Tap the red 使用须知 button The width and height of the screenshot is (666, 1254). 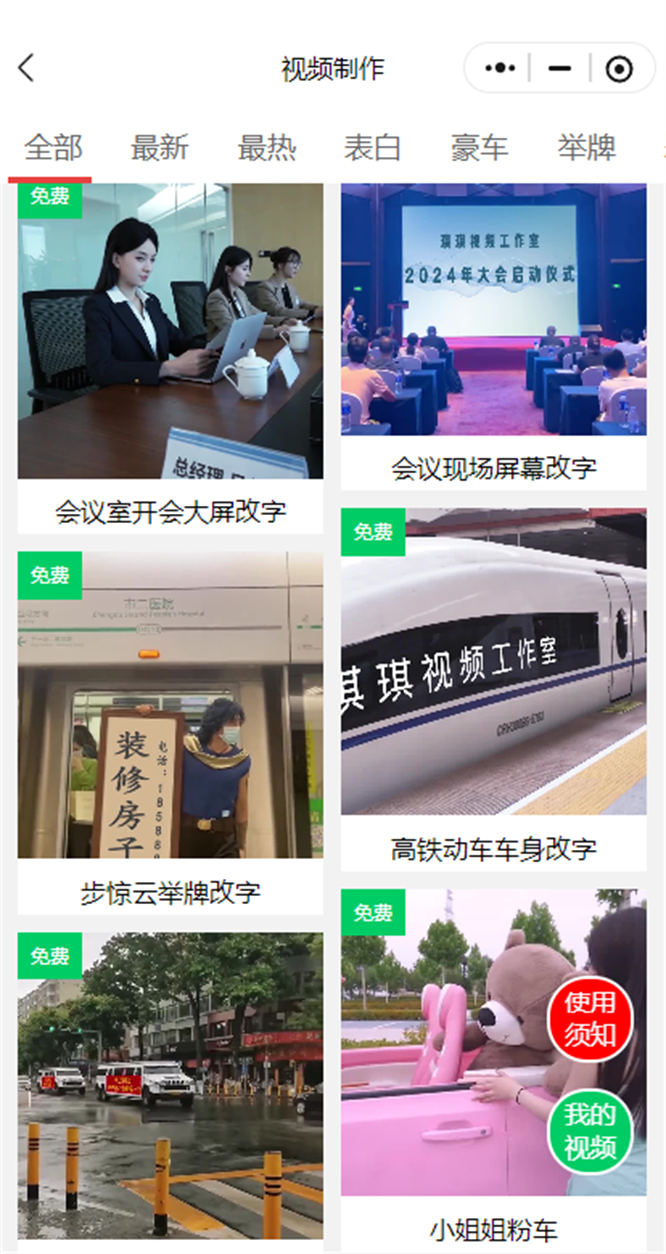[590, 1019]
